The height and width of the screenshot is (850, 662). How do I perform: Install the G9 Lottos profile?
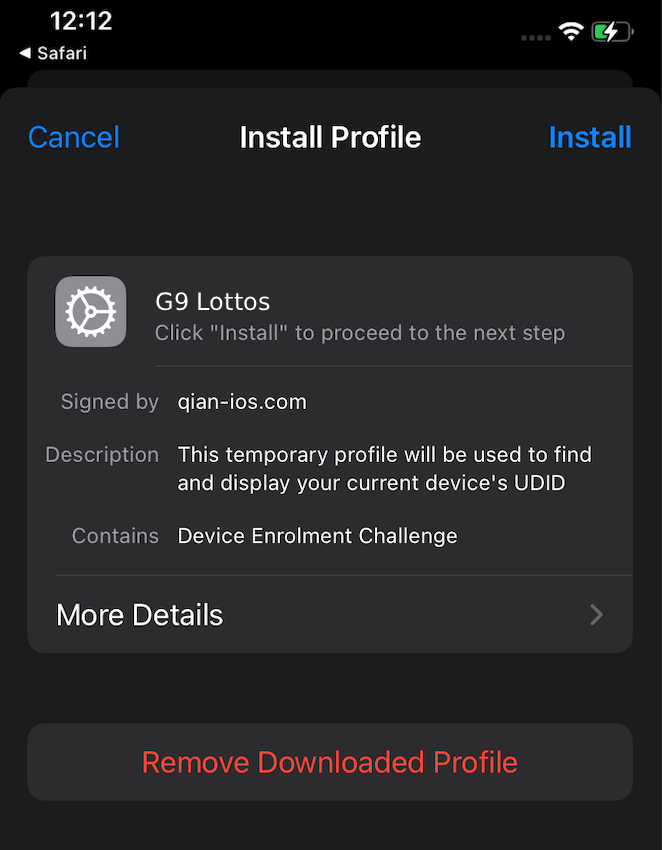click(589, 137)
